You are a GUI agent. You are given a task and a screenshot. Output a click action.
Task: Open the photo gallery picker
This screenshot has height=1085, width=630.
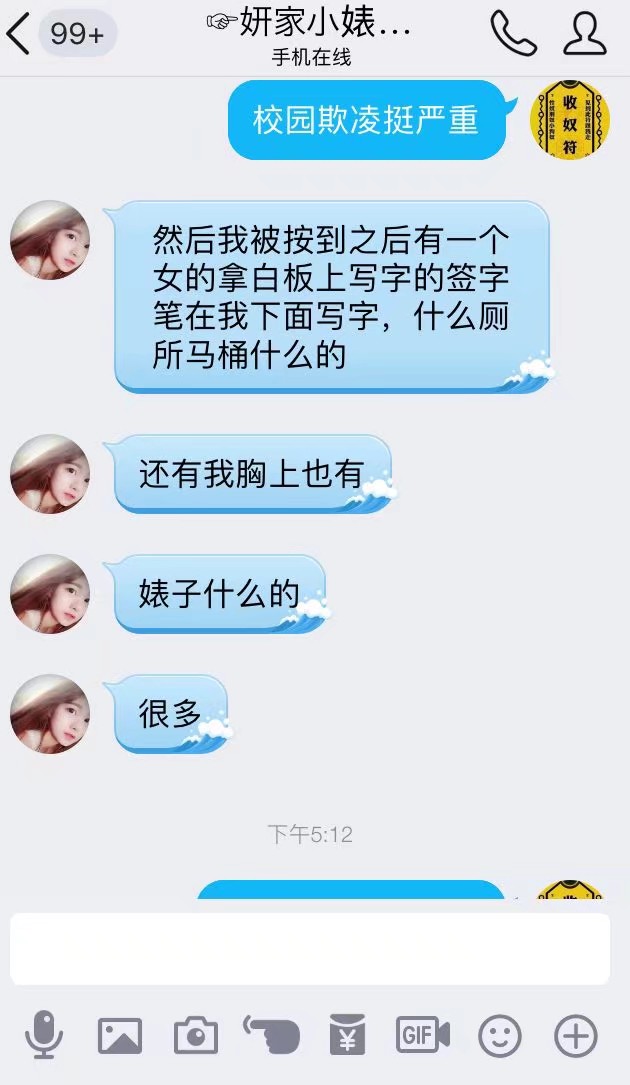[x=119, y=1036]
